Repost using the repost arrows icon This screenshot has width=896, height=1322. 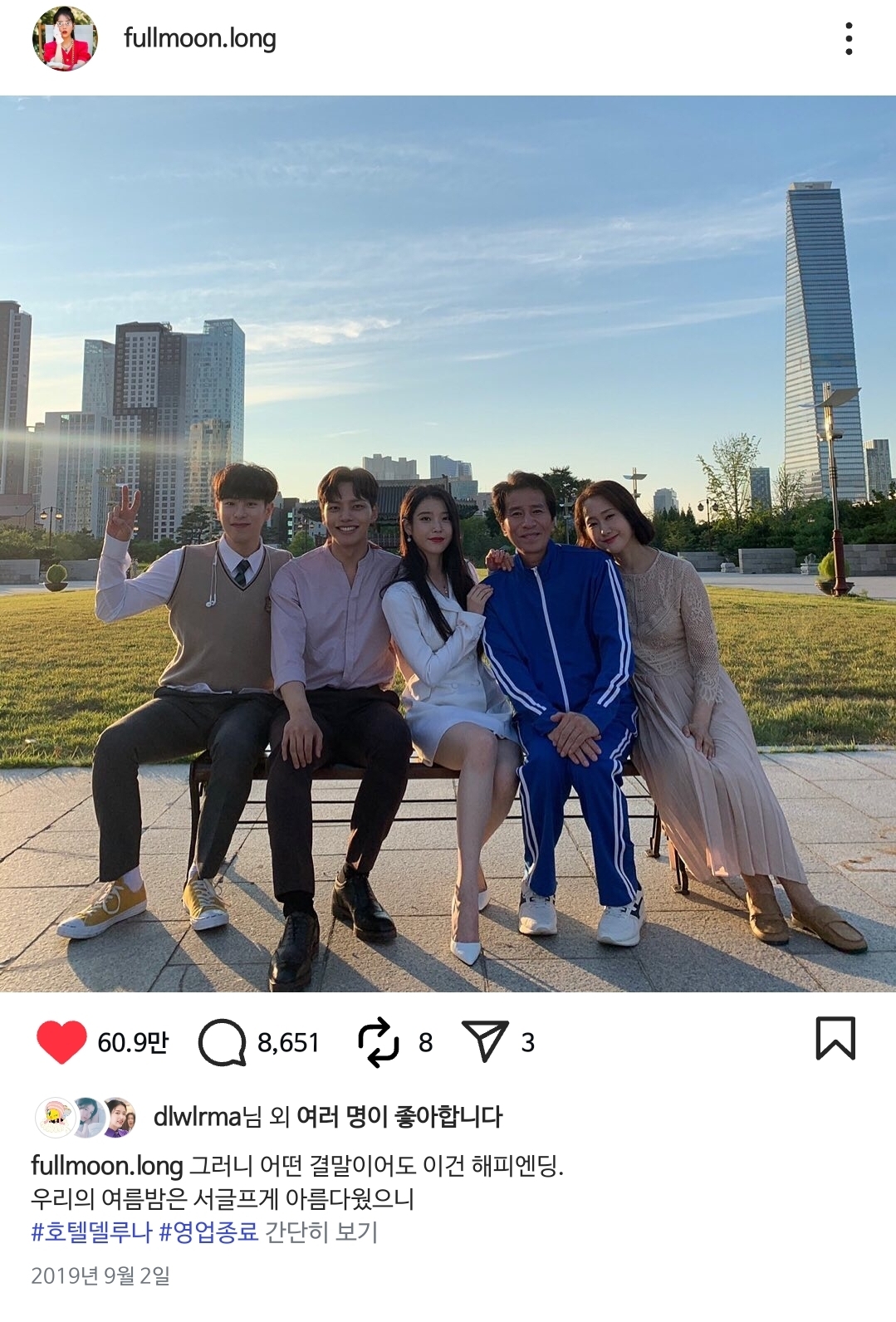point(378,1042)
